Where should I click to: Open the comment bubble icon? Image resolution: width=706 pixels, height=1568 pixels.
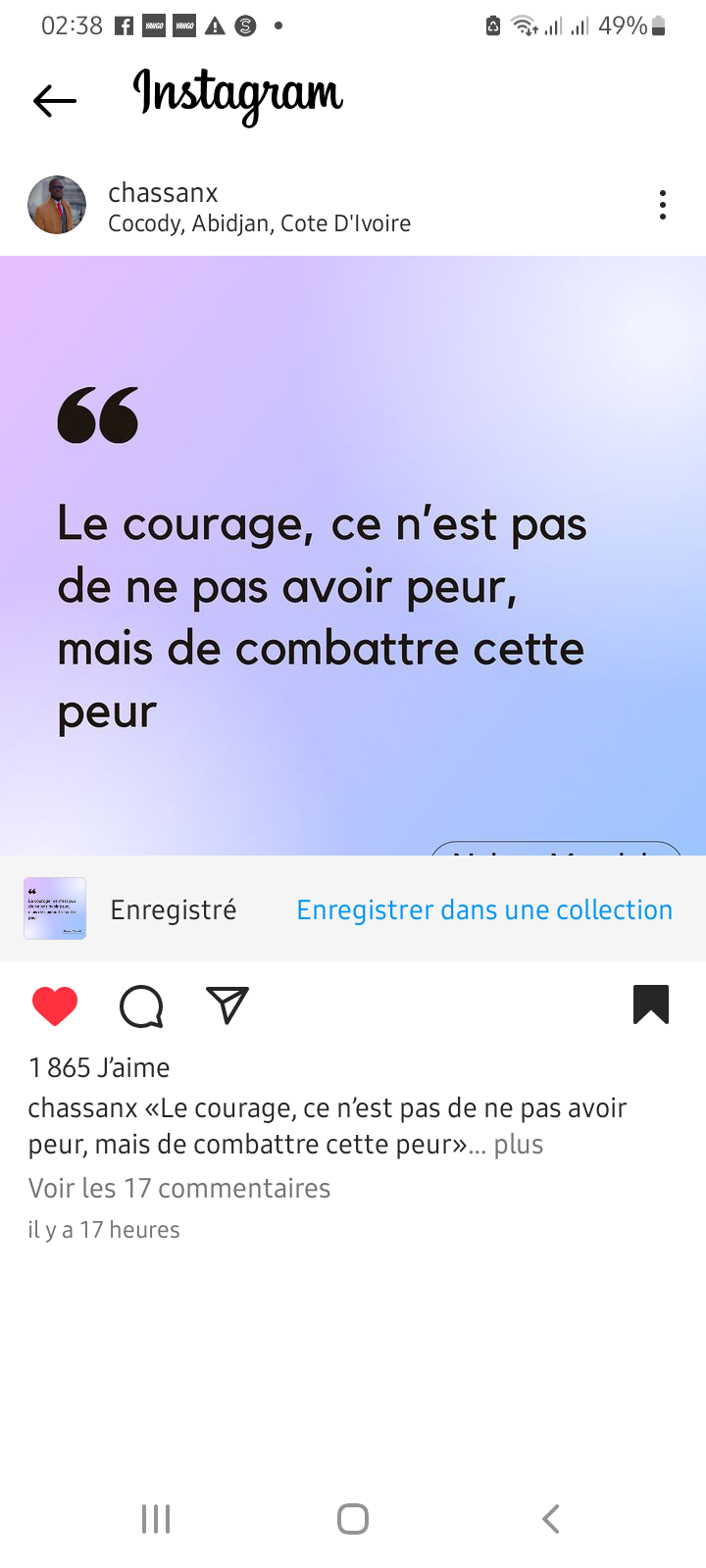tap(141, 1006)
